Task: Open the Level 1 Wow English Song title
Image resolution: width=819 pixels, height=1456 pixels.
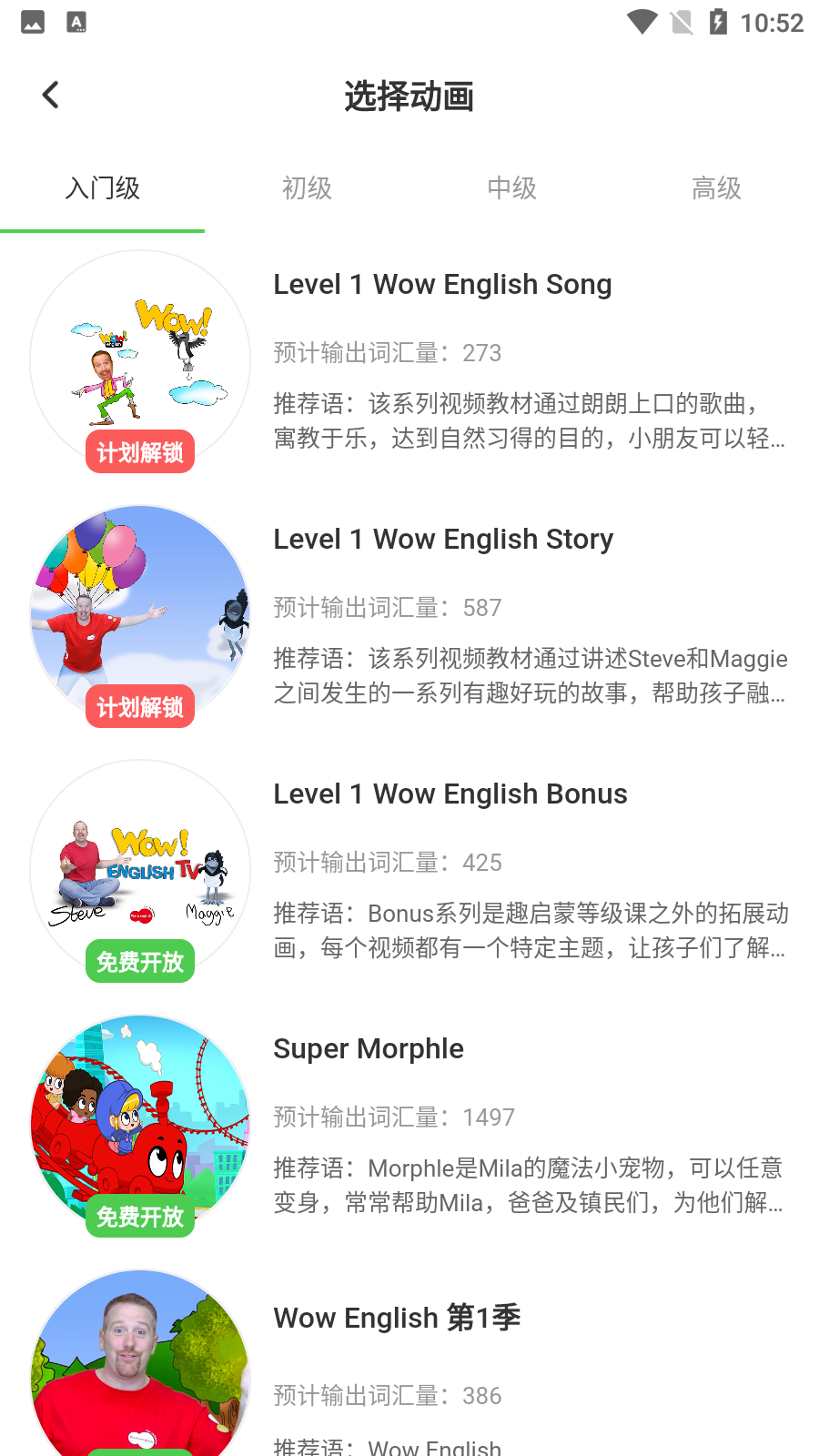Action: pos(442,284)
